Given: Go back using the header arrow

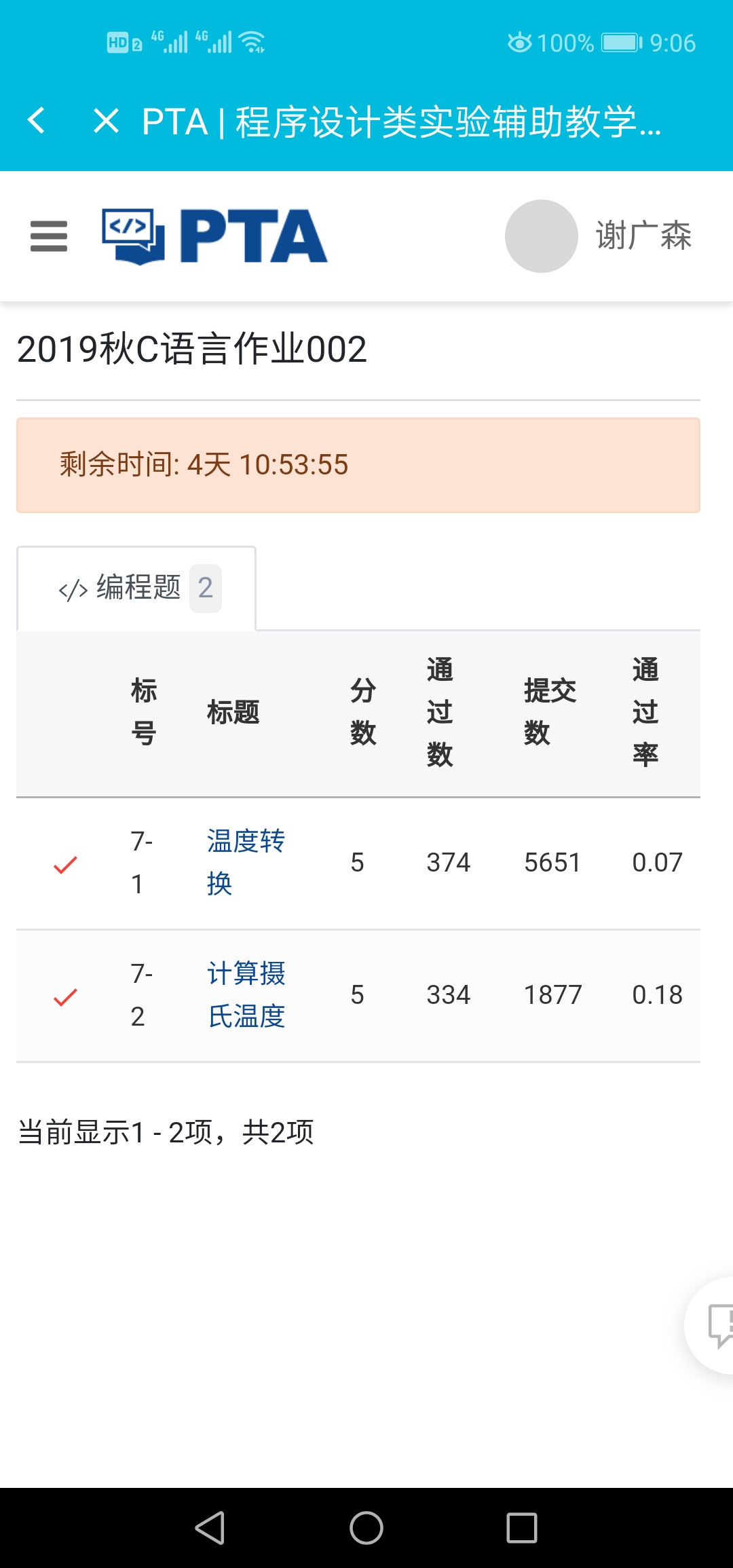Looking at the screenshot, I should 37,122.
